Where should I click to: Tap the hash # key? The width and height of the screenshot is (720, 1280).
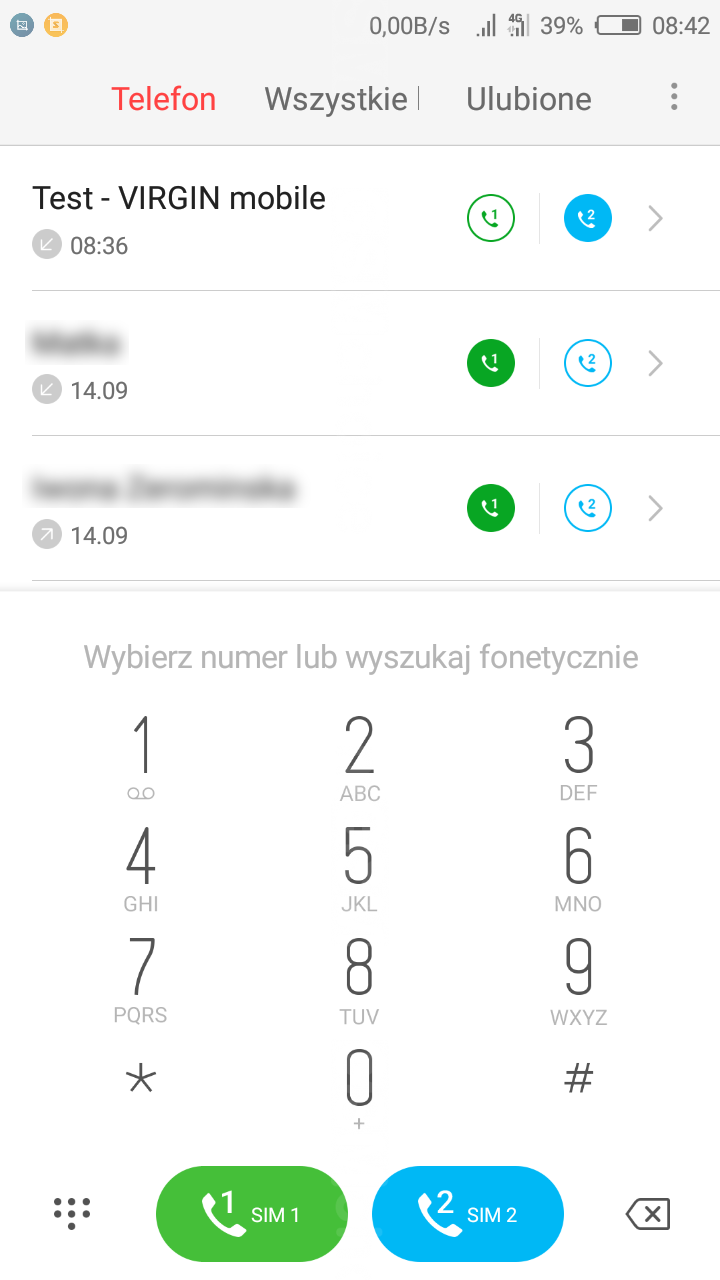pyautogui.click(x=578, y=1078)
